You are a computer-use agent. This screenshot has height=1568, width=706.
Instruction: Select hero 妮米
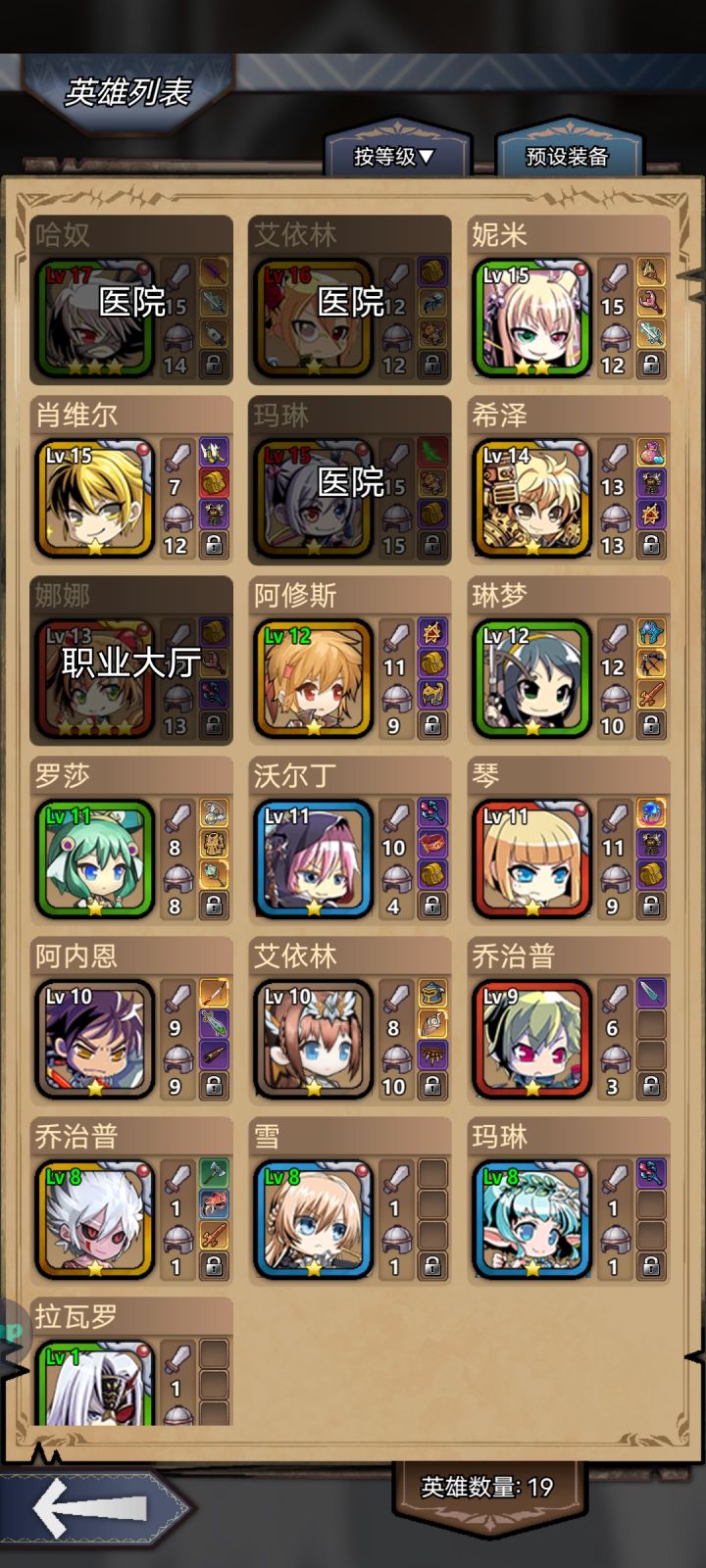(x=569, y=300)
